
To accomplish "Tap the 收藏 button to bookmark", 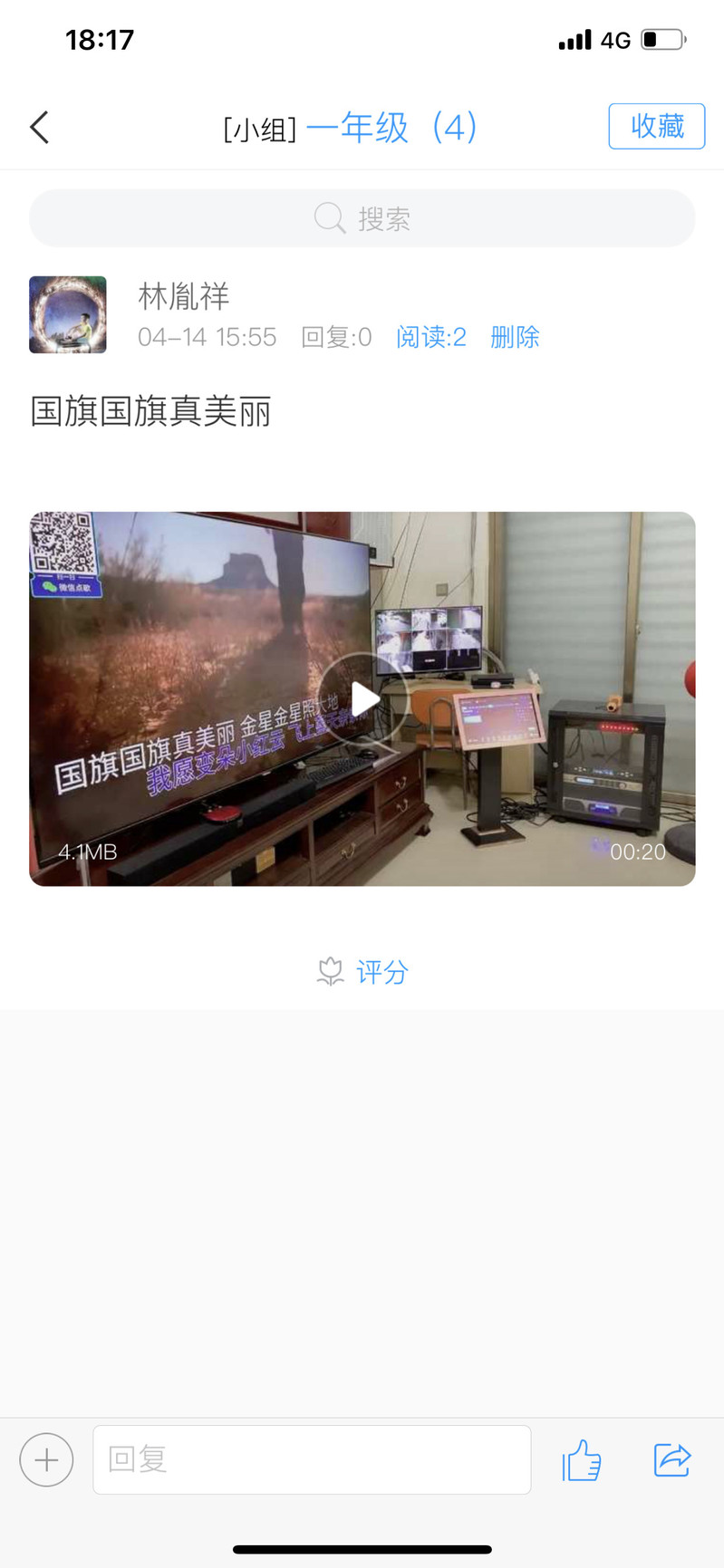I will coord(656,126).
